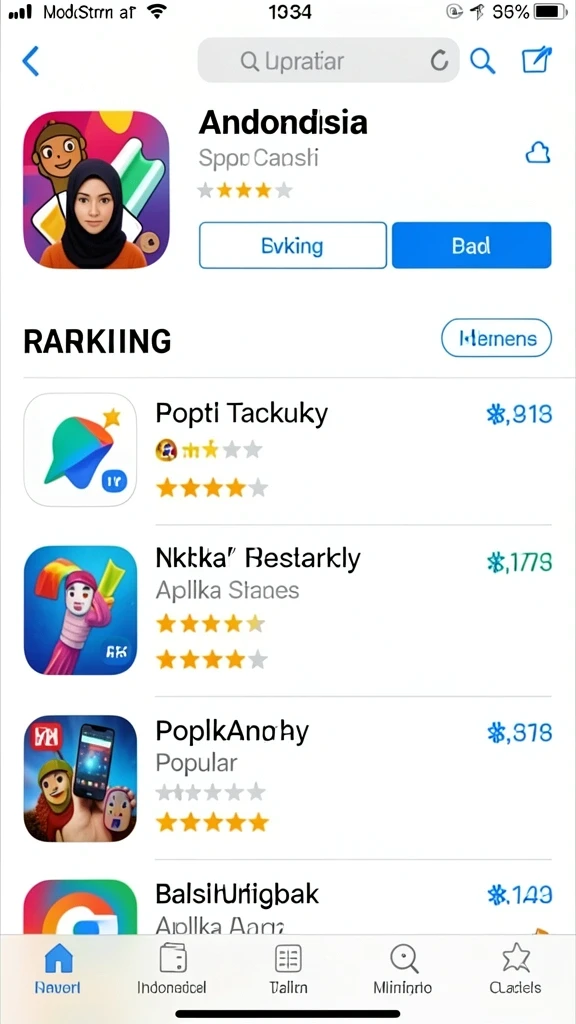The image size is (576, 1024).
Task: Switch to the Tallrn tab
Action: click(x=288, y=968)
